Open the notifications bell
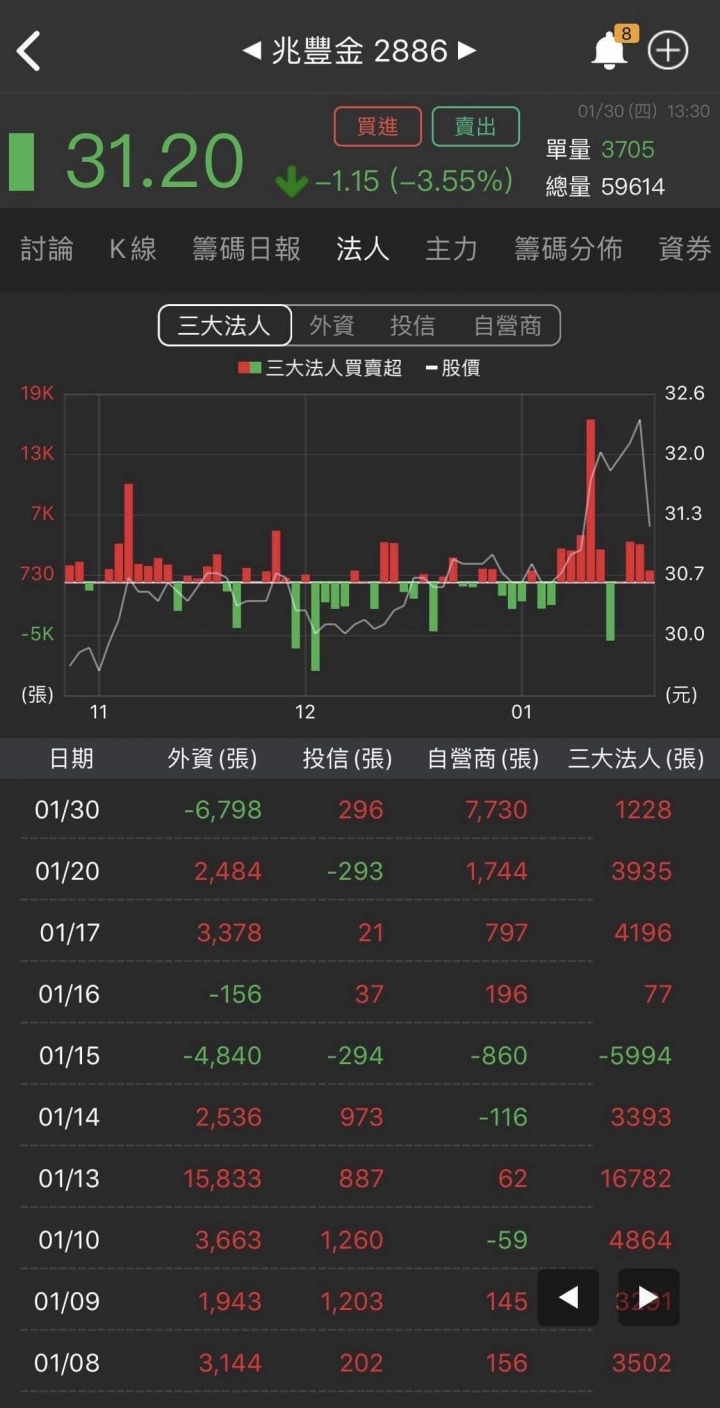 [609, 51]
